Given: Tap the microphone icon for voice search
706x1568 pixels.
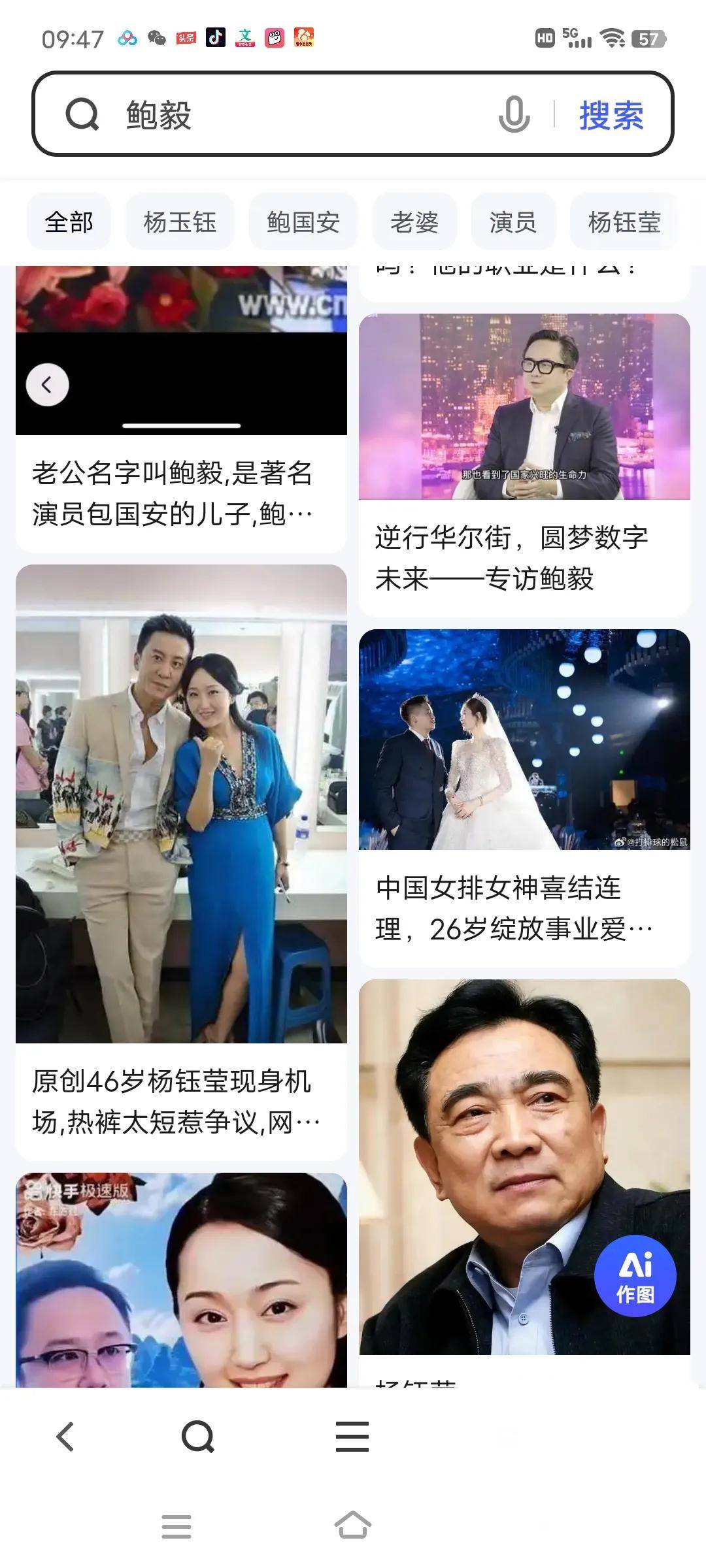Looking at the screenshot, I should click(x=513, y=116).
